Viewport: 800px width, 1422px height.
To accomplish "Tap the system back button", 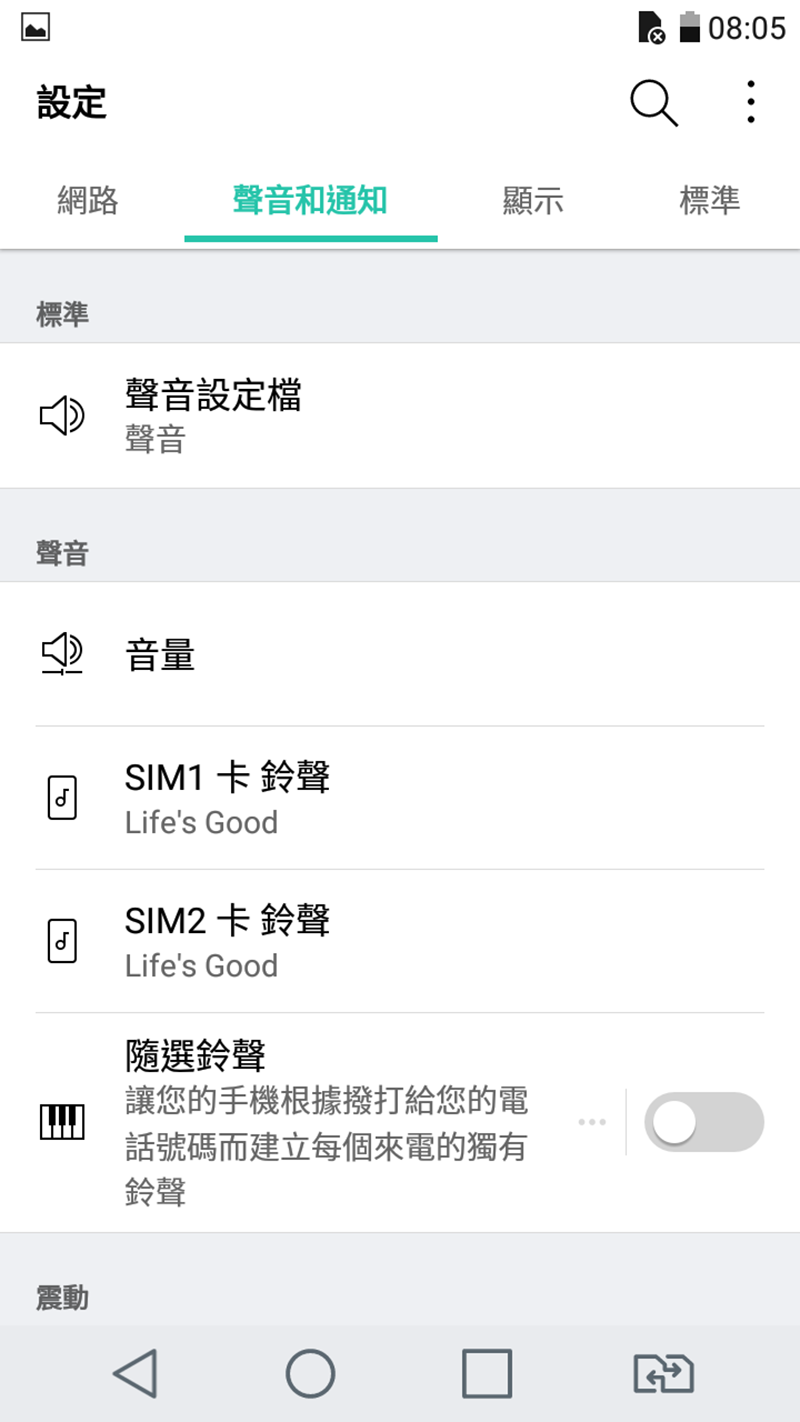I will [x=135, y=1373].
